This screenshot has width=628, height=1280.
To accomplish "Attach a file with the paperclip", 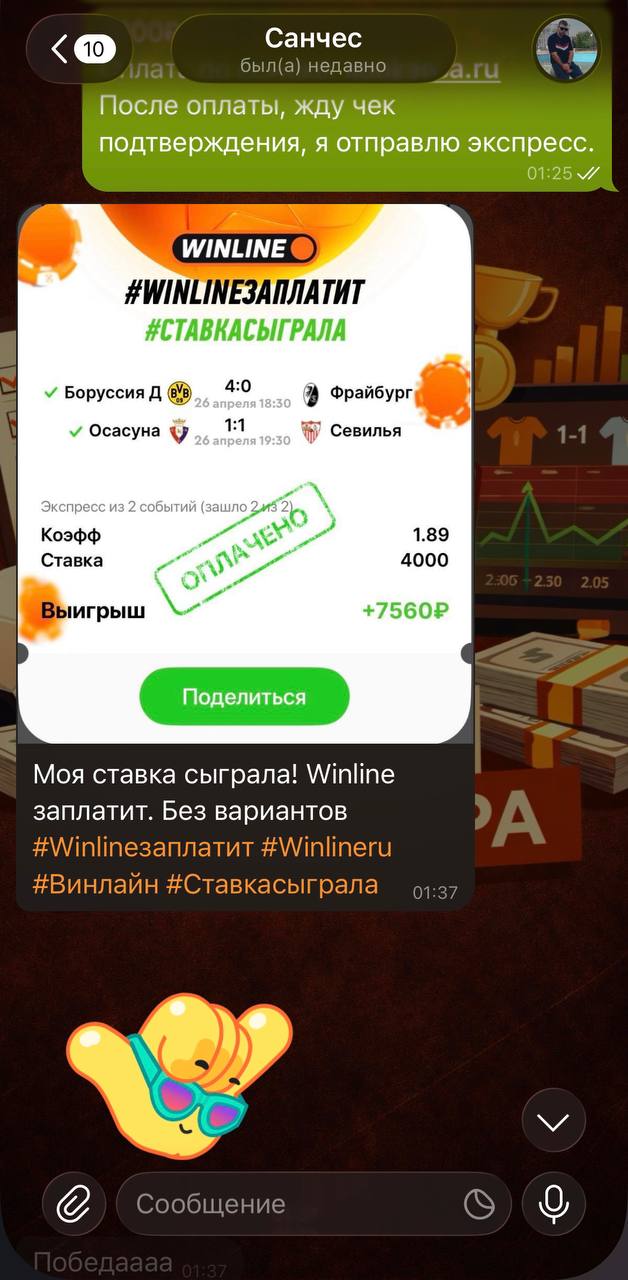I will pyautogui.click(x=73, y=1204).
